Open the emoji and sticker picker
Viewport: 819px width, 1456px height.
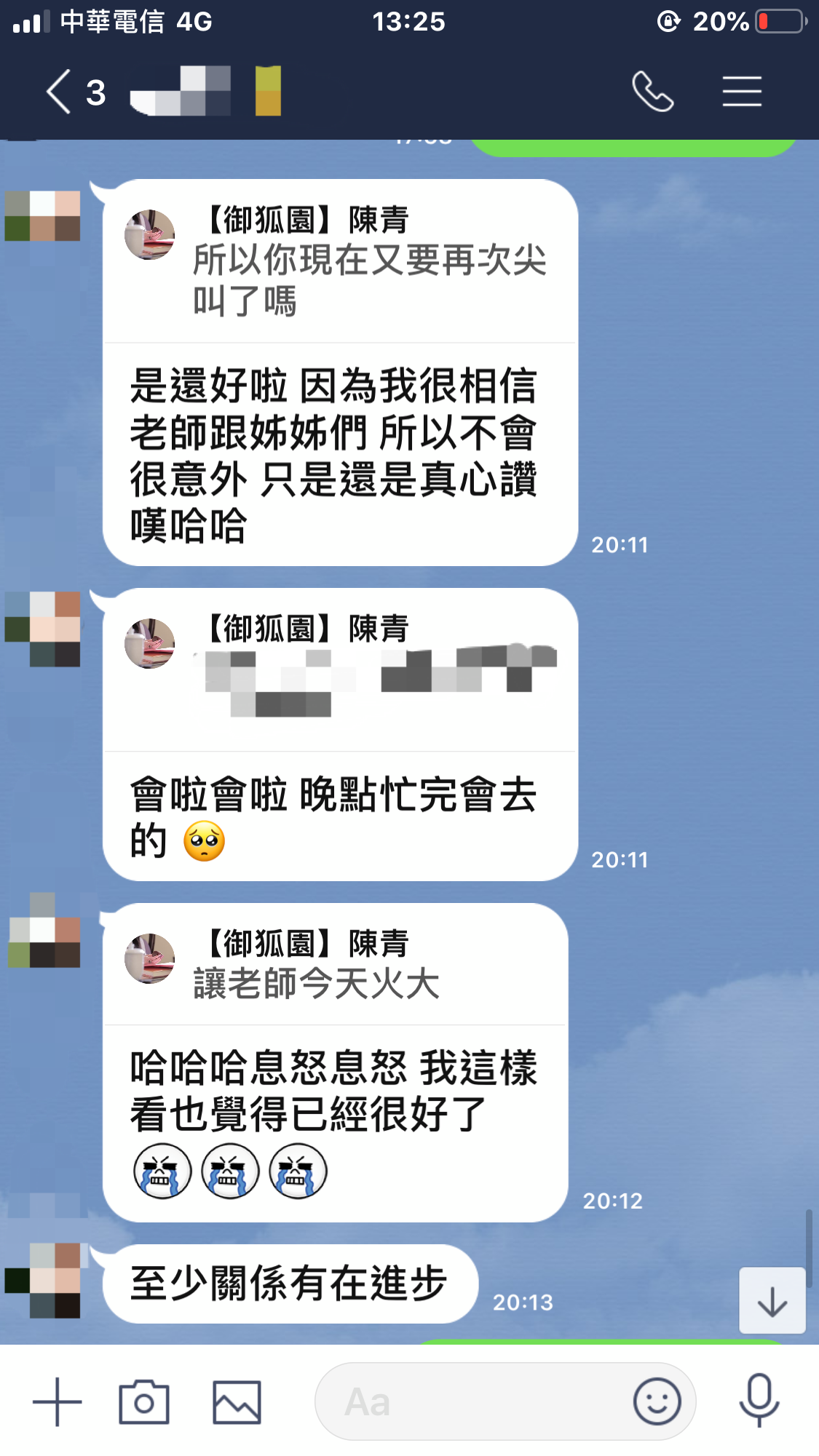(x=657, y=1401)
